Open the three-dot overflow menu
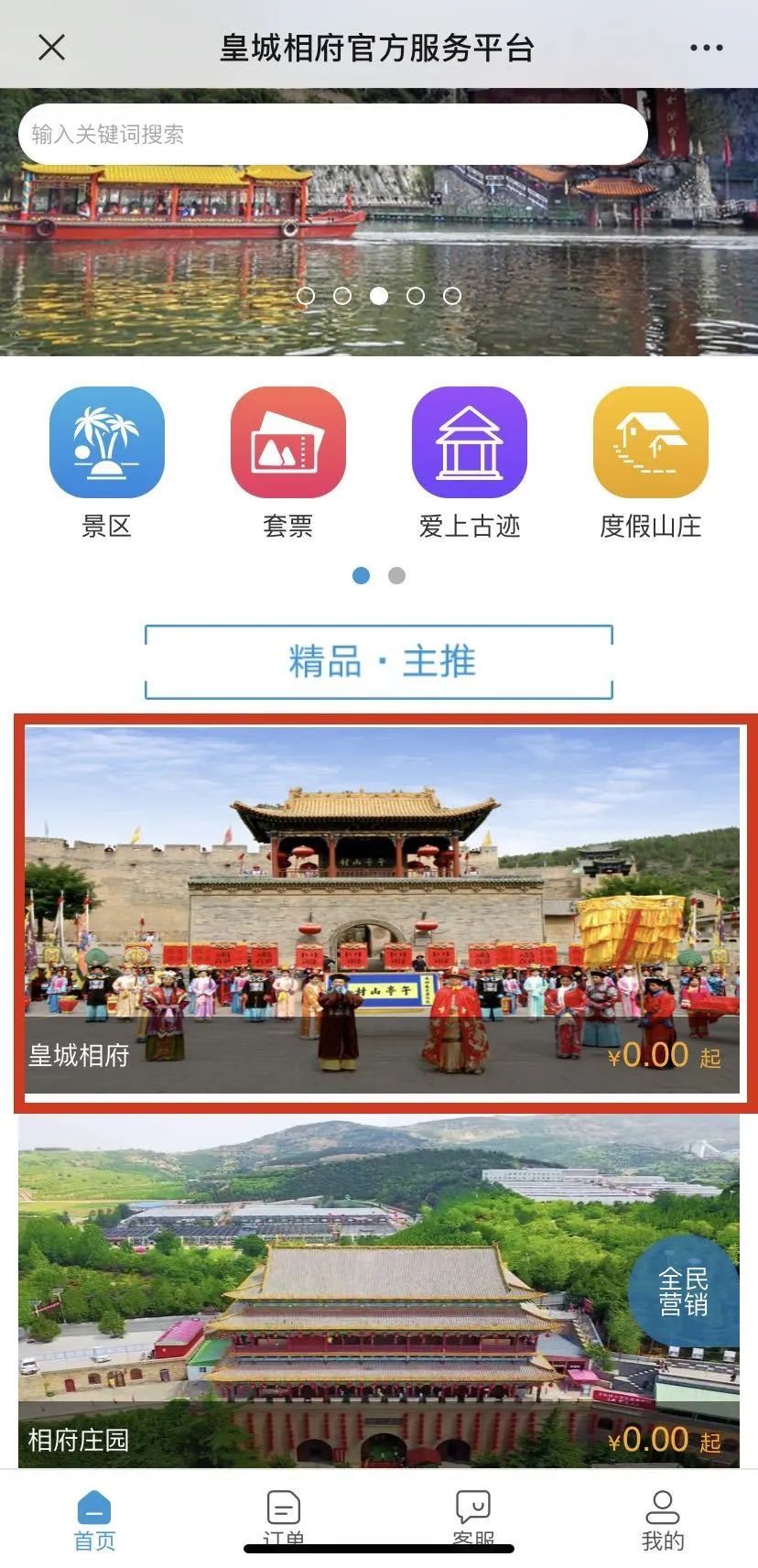Screen dimensions: 758x1568 click(706, 48)
